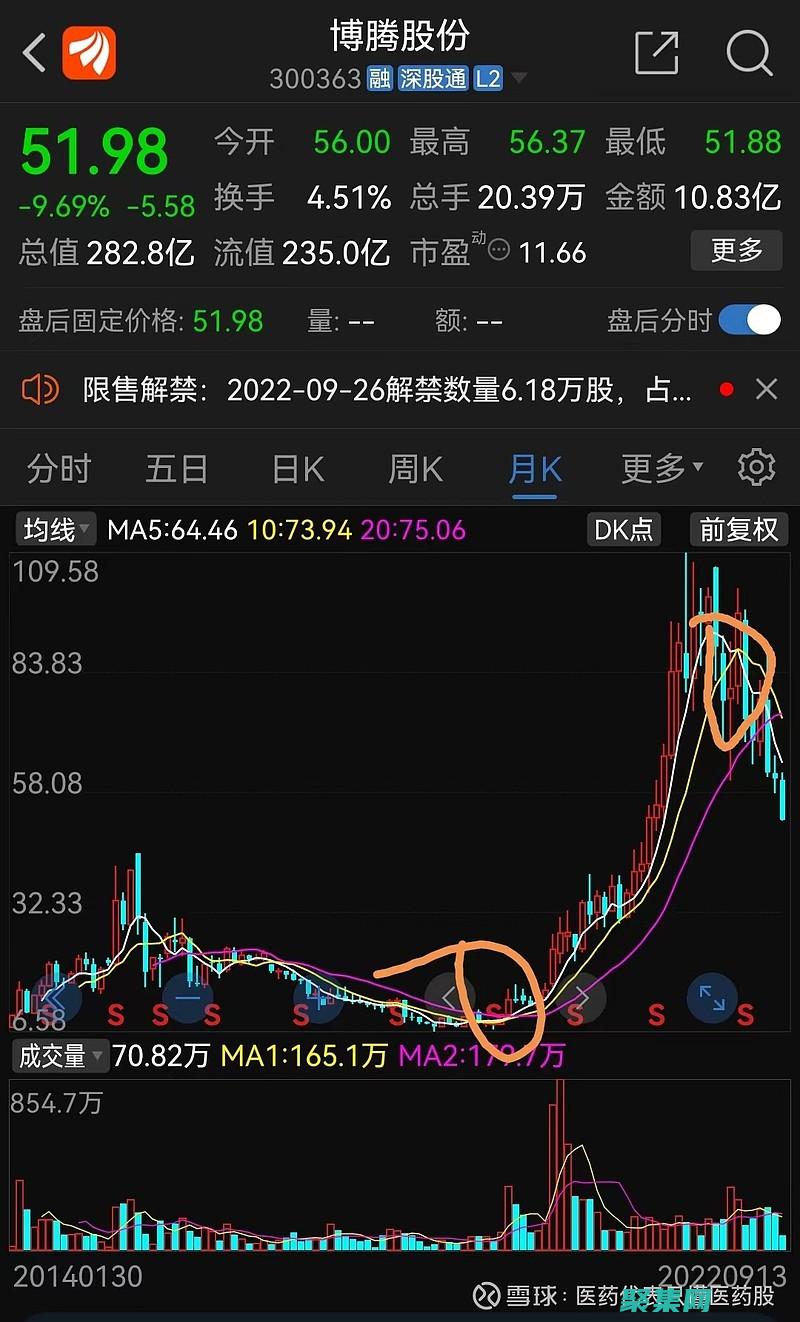The image size is (800, 1322).
Task: Click the right chevron to scroll chart forward
Action: 584,998
